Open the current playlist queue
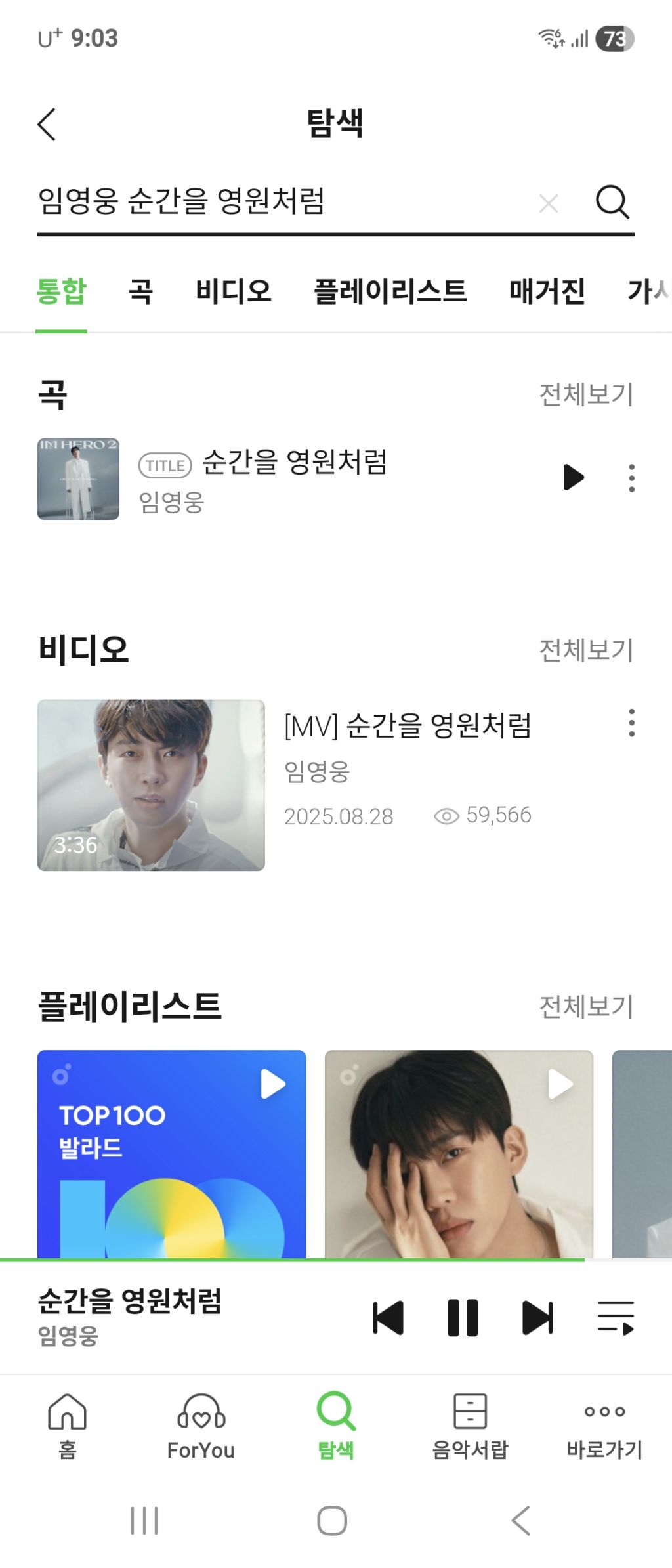Screen dimensions: 672x1568 click(x=616, y=1317)
